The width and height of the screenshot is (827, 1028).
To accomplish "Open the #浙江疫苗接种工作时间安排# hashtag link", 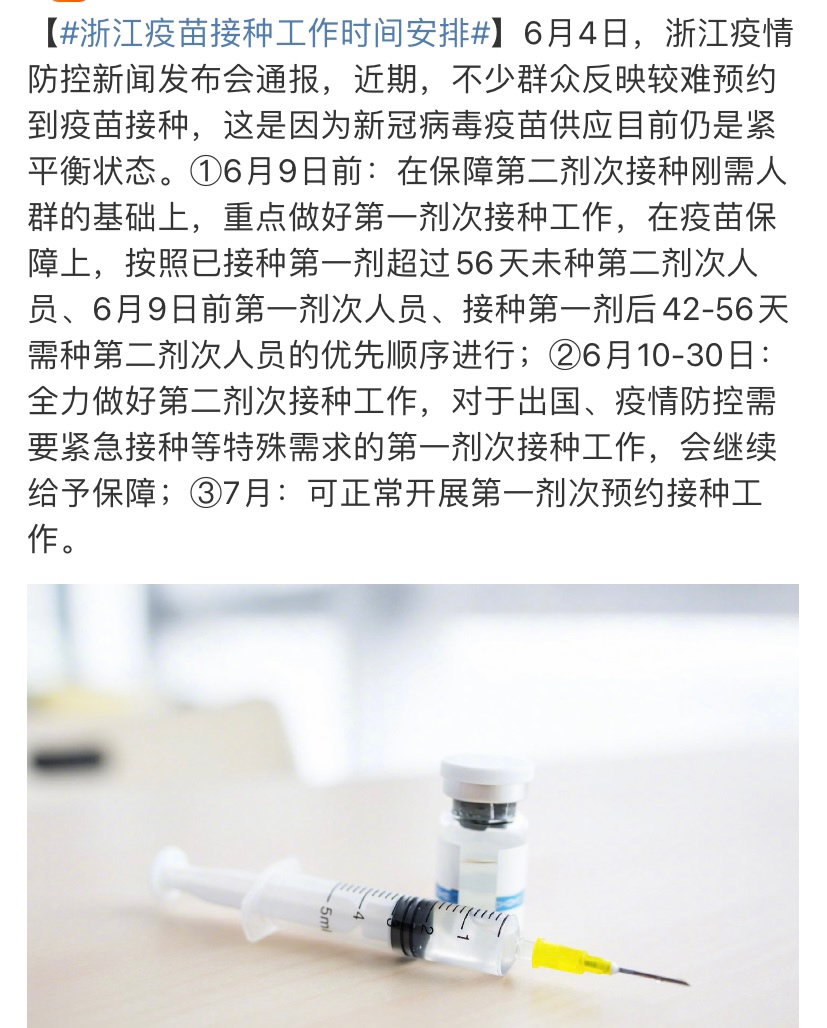I will 275,32.
